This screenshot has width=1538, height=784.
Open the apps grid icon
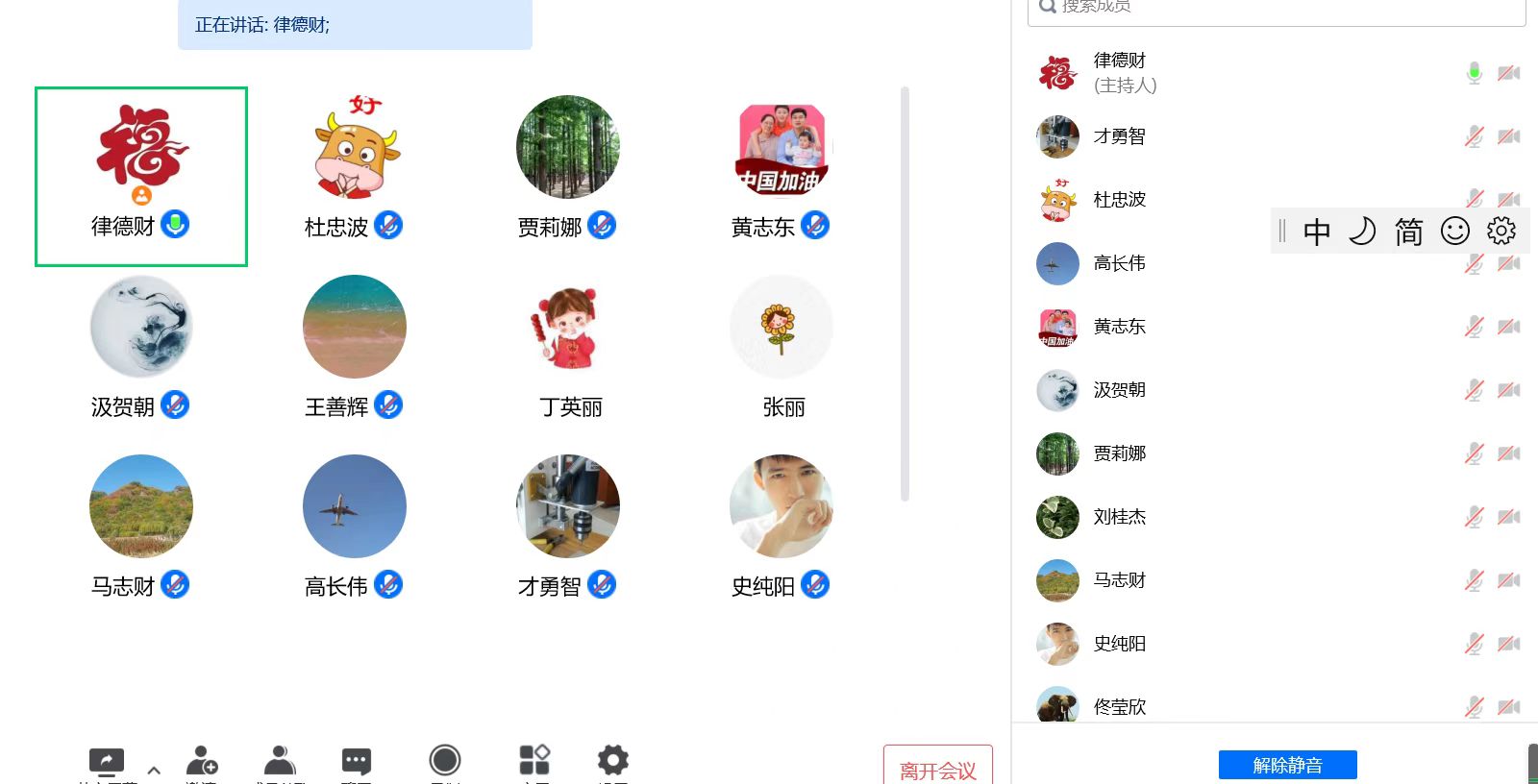(534, 760)
